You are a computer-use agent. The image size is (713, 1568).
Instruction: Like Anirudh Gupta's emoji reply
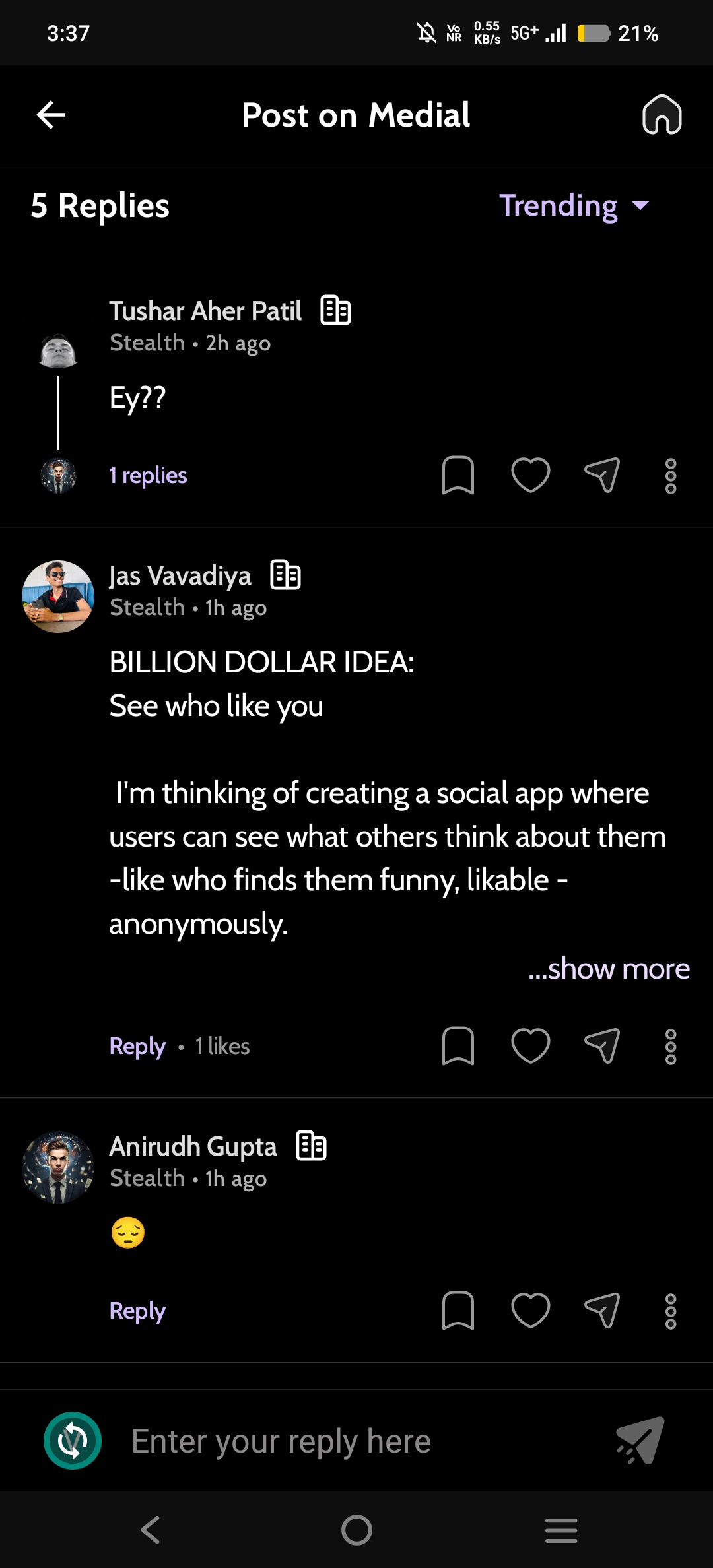(x=530, y=1311)
